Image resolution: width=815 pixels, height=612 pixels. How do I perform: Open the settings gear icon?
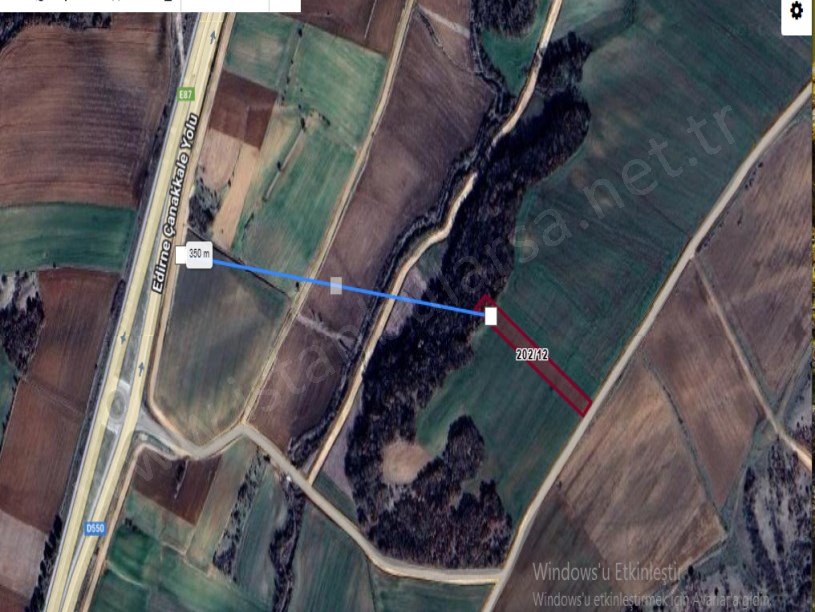click(796, 11)
